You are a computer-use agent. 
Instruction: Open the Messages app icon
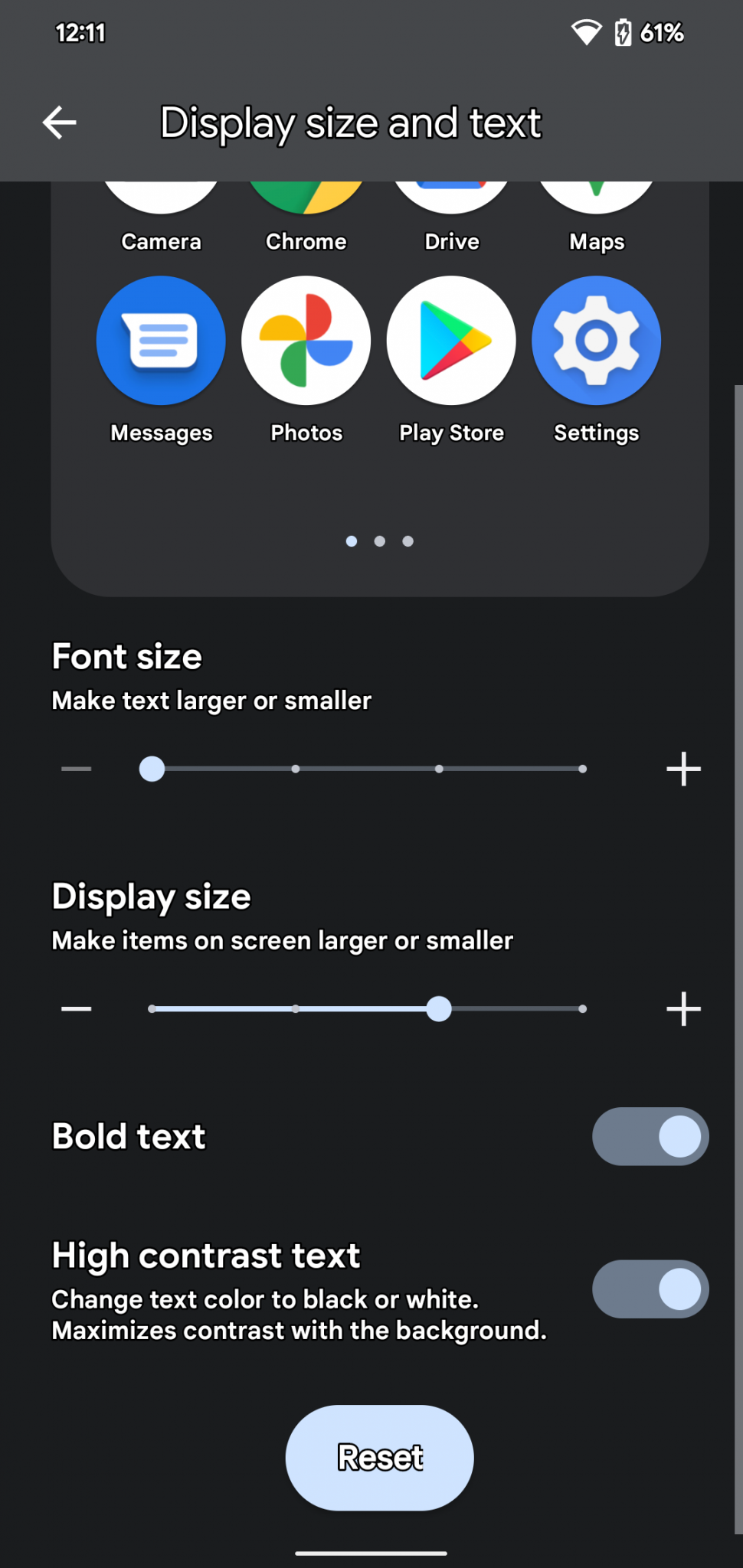[x=160, y=340]
